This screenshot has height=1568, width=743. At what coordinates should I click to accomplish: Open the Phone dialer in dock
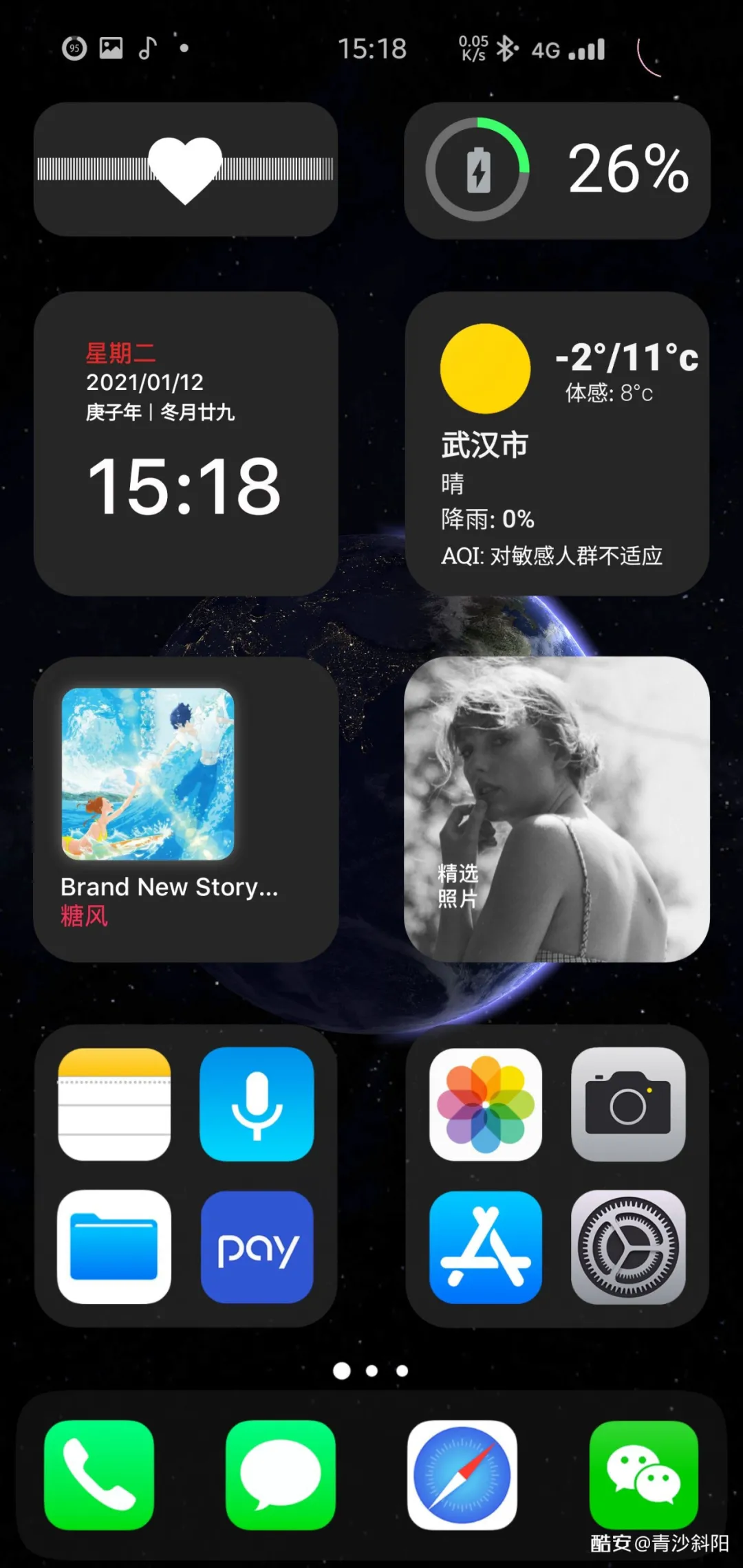pyautogui.click(x=99, y=1474)
